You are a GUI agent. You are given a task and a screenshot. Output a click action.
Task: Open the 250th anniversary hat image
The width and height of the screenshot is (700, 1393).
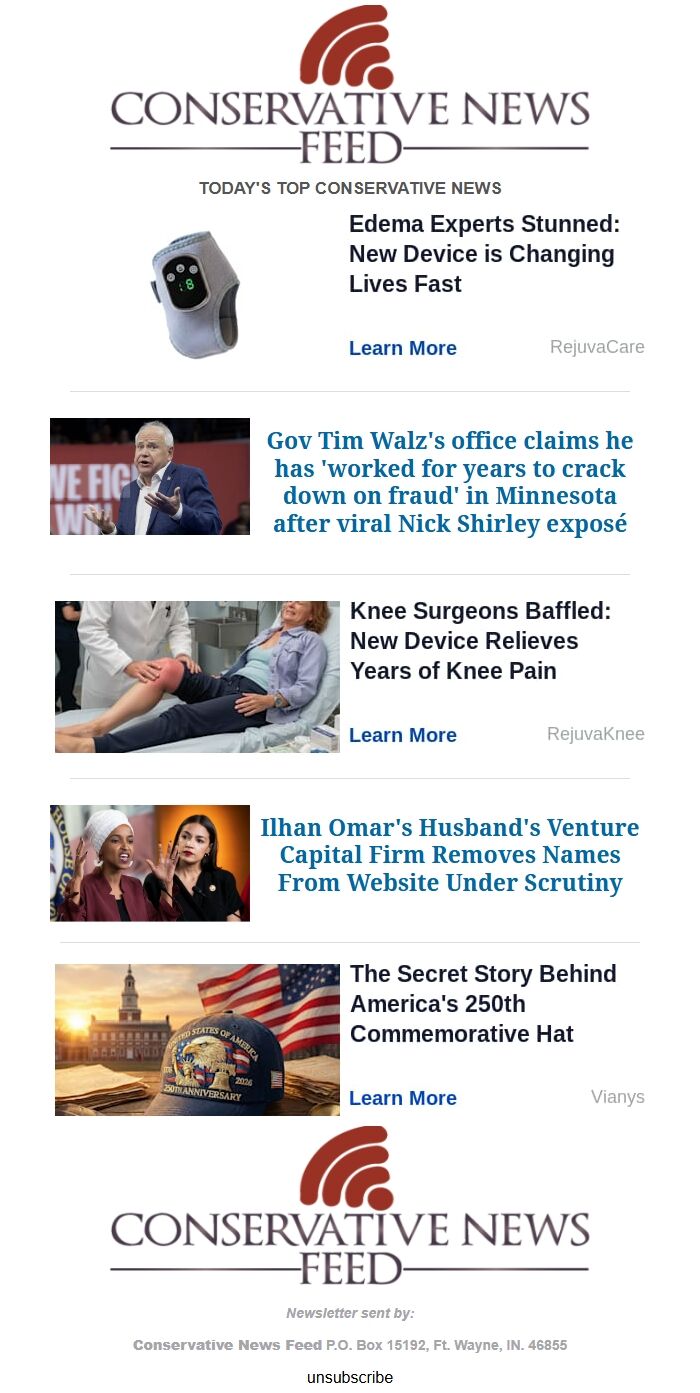[x=197, y=1040]
